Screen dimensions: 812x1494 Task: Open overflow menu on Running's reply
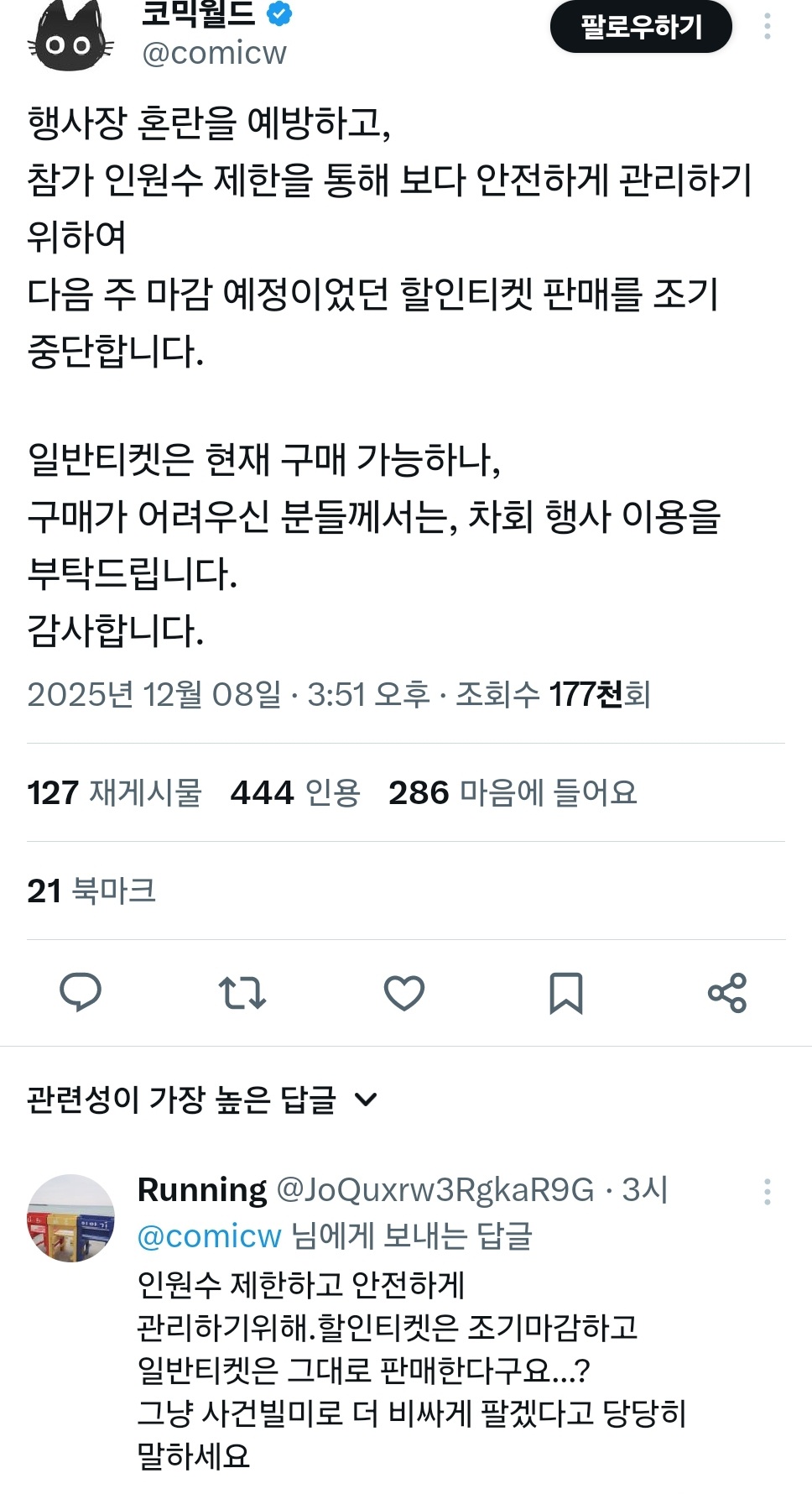[767, 1191]
